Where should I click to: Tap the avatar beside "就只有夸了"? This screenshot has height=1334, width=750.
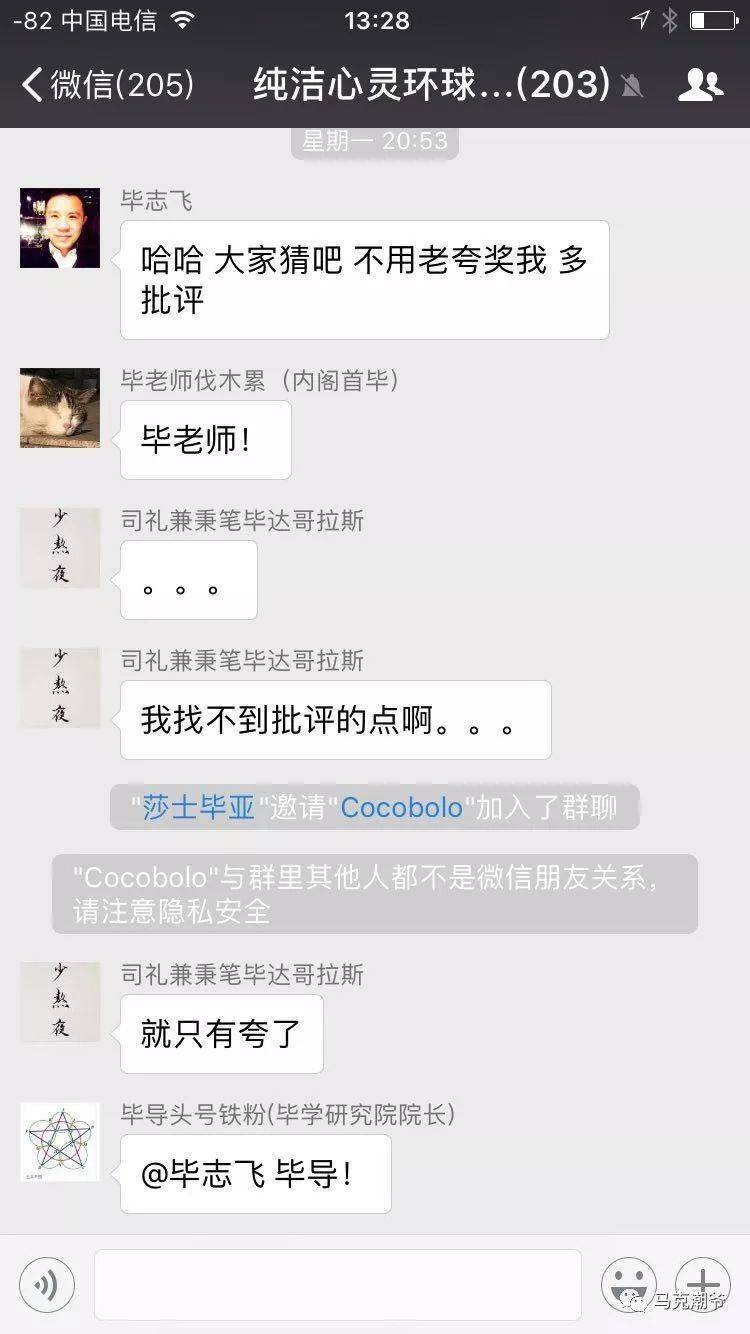(60, 1002)
